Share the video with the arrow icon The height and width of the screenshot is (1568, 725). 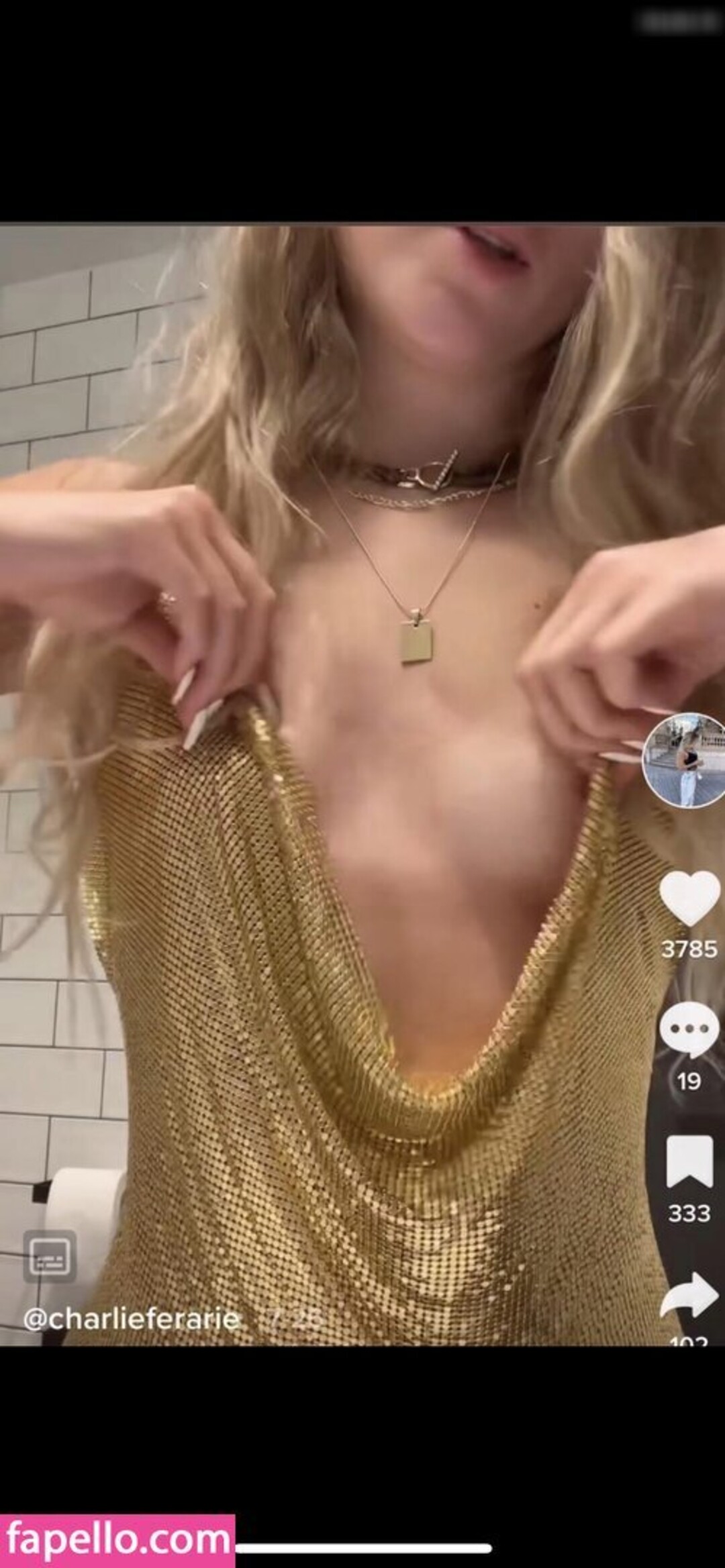click(689, 1294)
